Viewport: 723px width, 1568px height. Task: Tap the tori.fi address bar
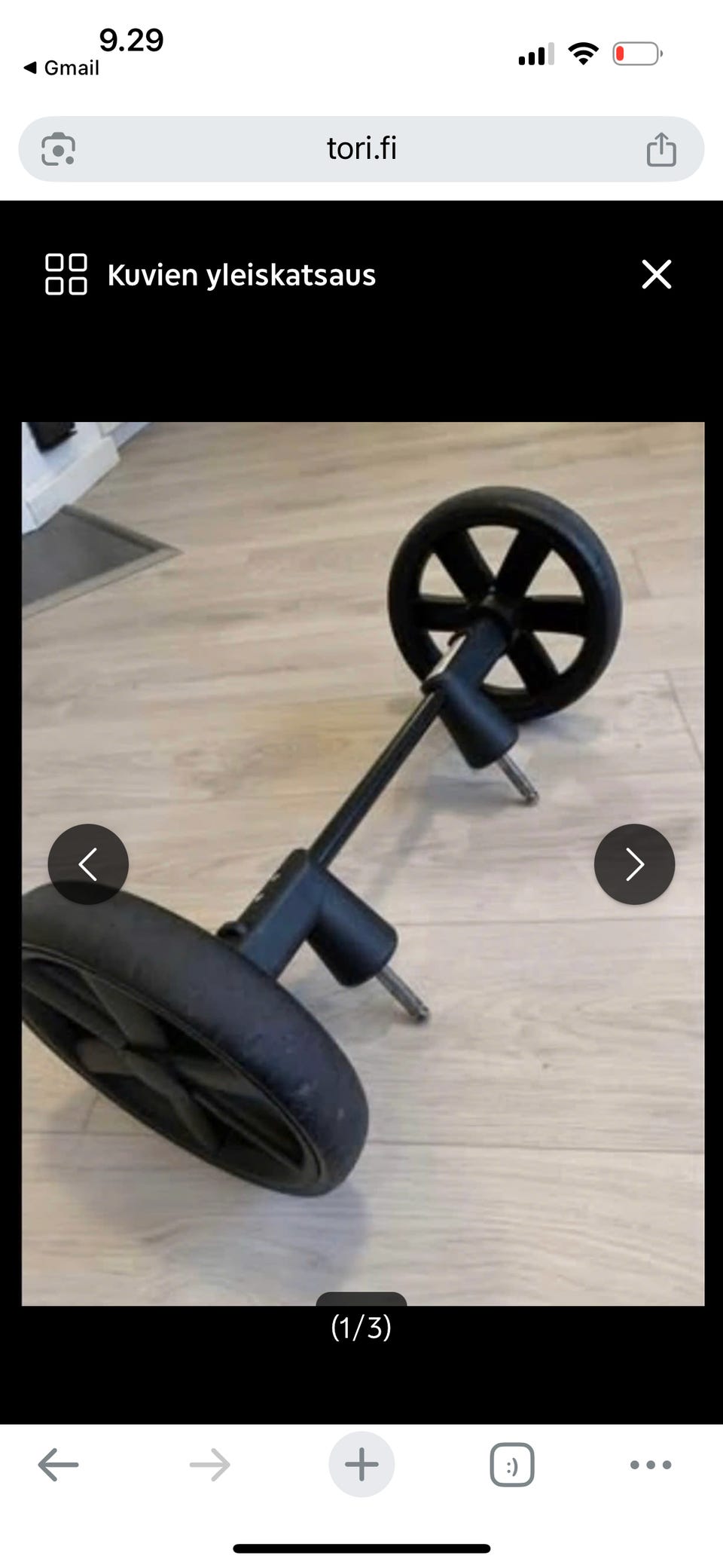point(361,148)
